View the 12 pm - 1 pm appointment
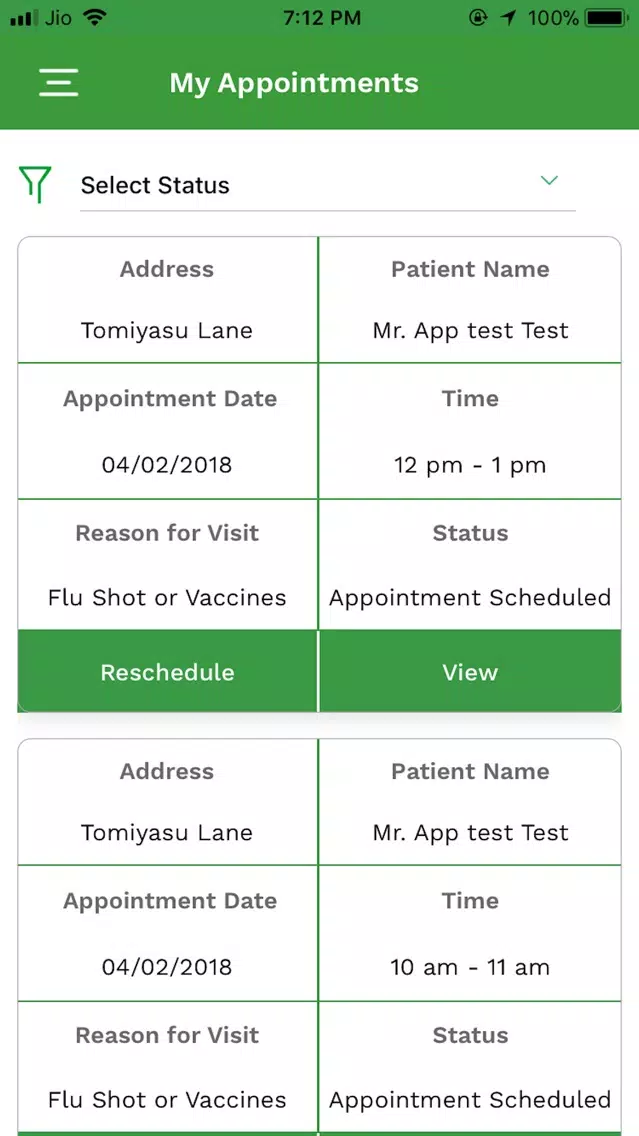 (x=470, y=672)
